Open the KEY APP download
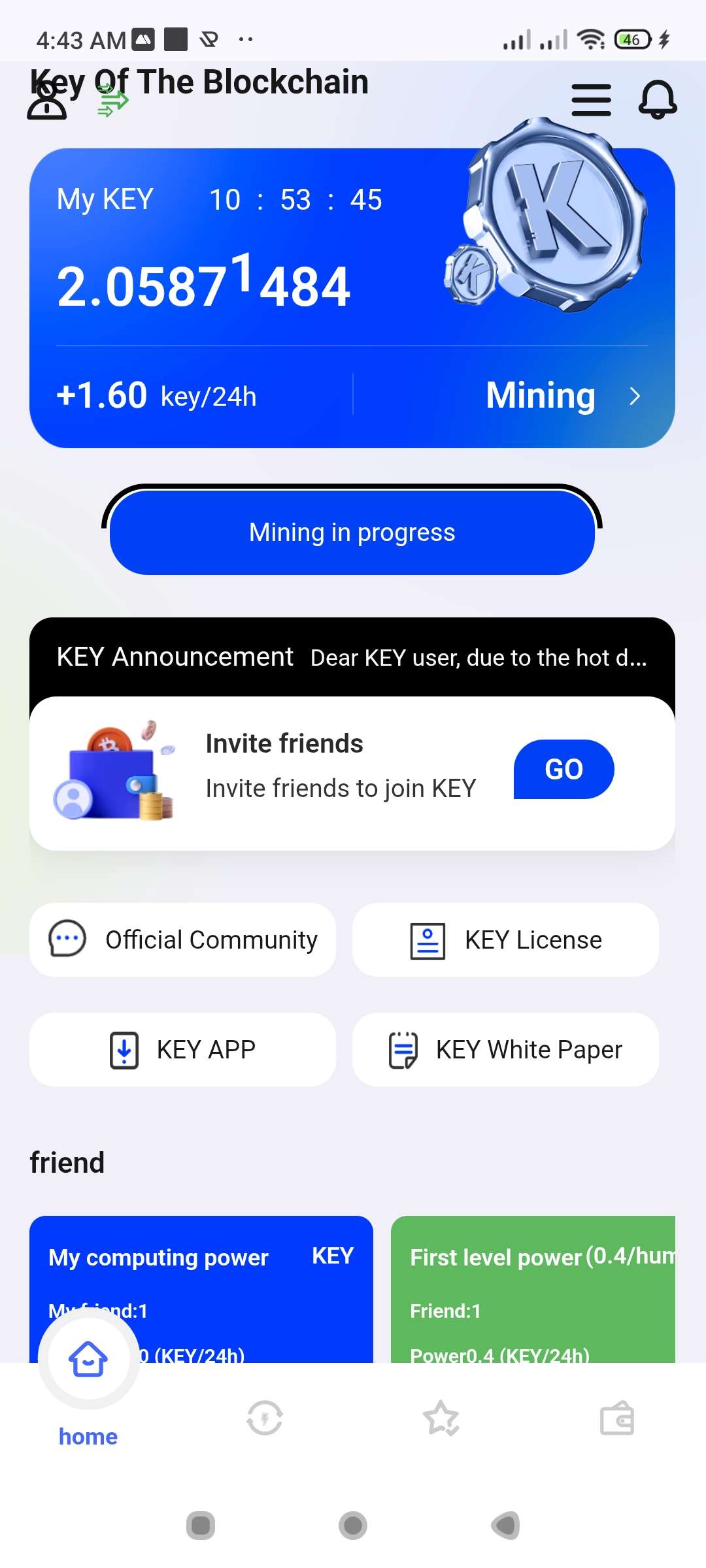 [183, 1049]
